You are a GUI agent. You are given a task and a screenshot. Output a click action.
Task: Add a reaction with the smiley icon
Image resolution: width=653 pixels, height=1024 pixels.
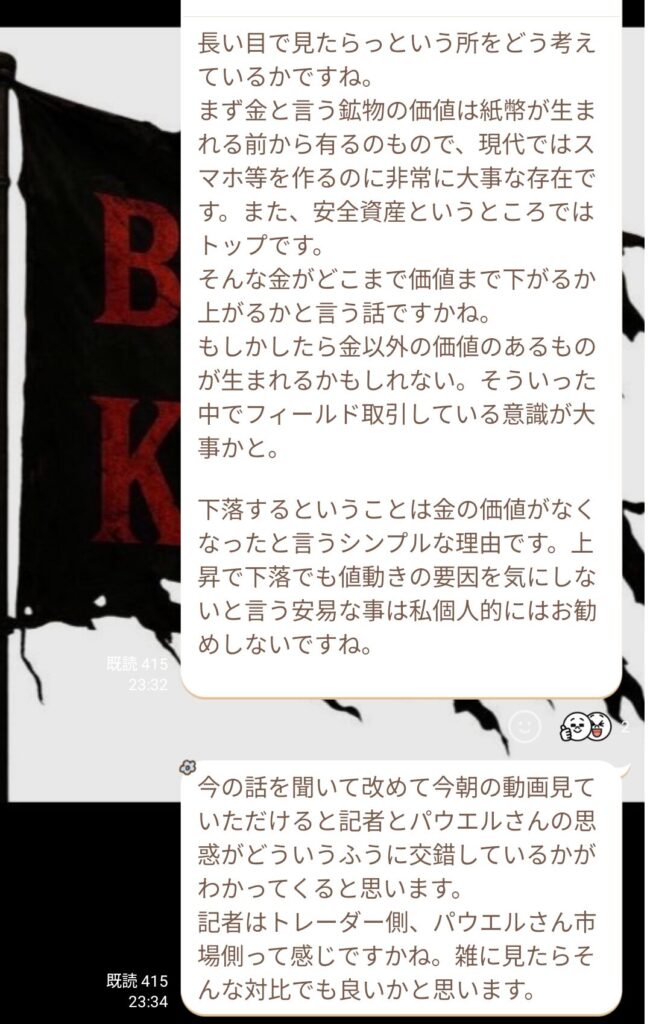click(x=524, y=726)
